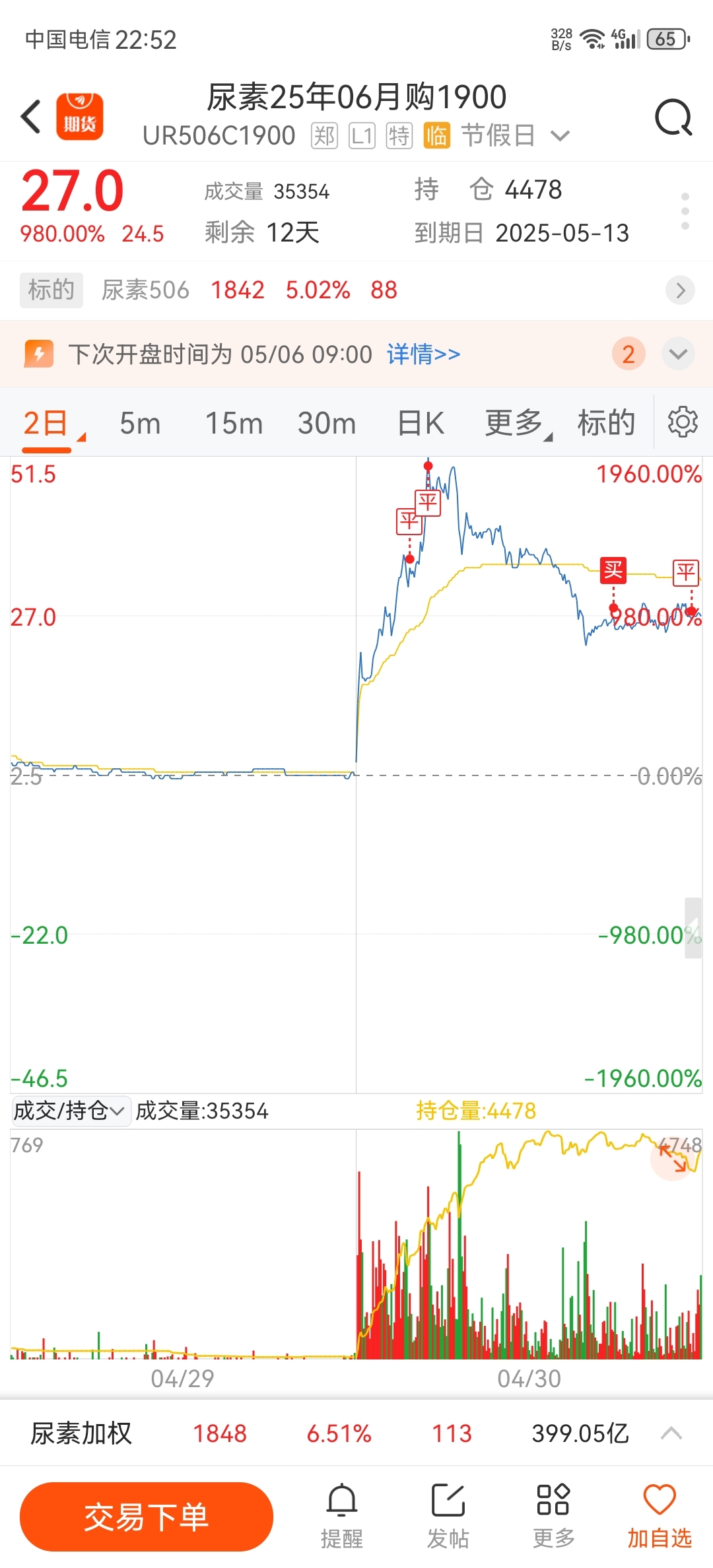The width and height of the screenshot is (713, 1568).
Task: Switch to the 30m chart tab
Action: (327, 423)
